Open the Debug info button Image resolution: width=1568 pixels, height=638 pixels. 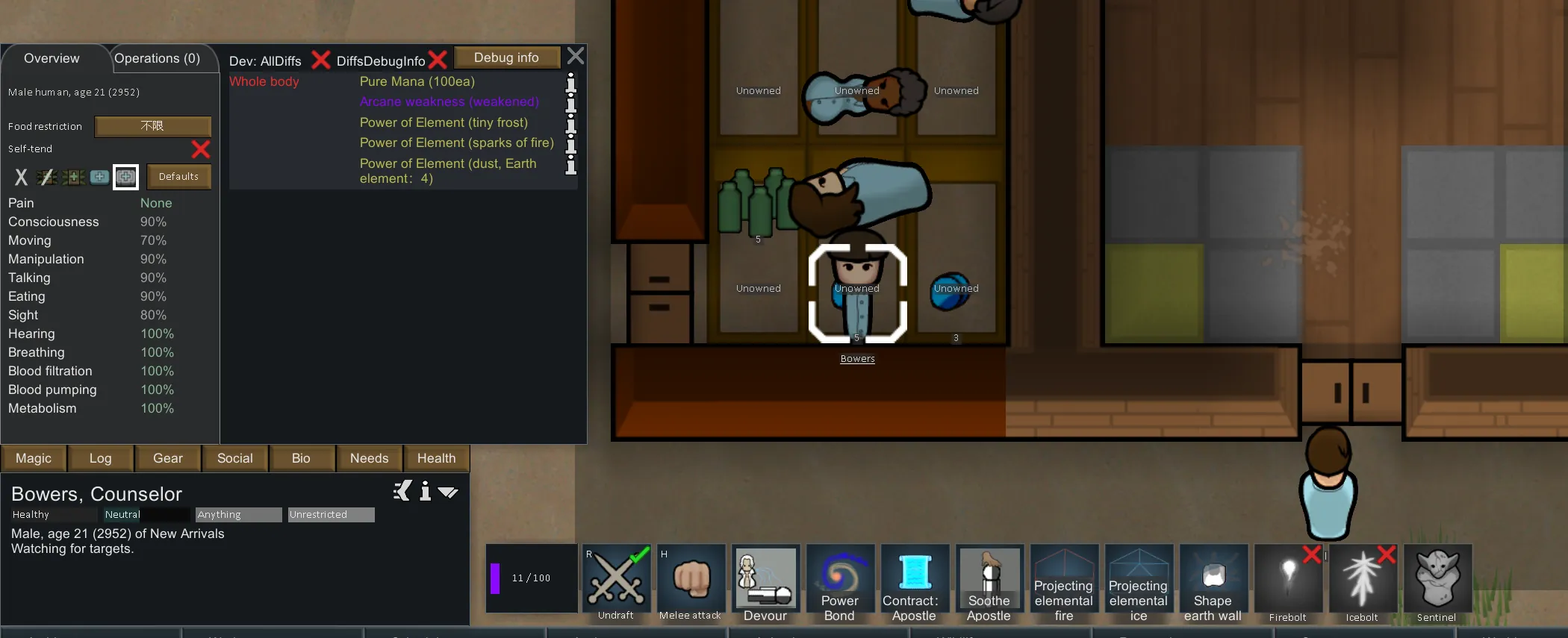[x=506, y=57]
